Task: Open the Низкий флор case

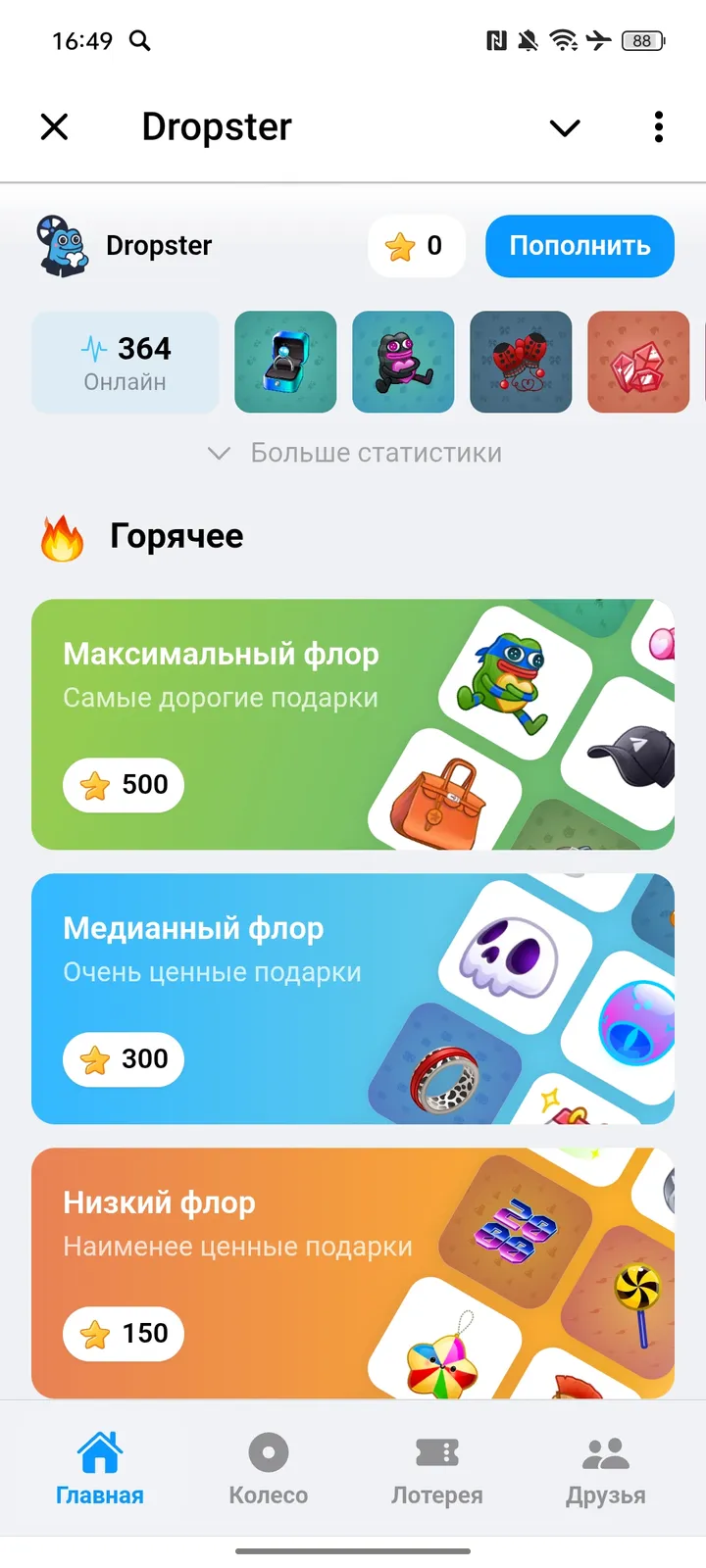Action: pyautogui.click(x=353, y=1273)
